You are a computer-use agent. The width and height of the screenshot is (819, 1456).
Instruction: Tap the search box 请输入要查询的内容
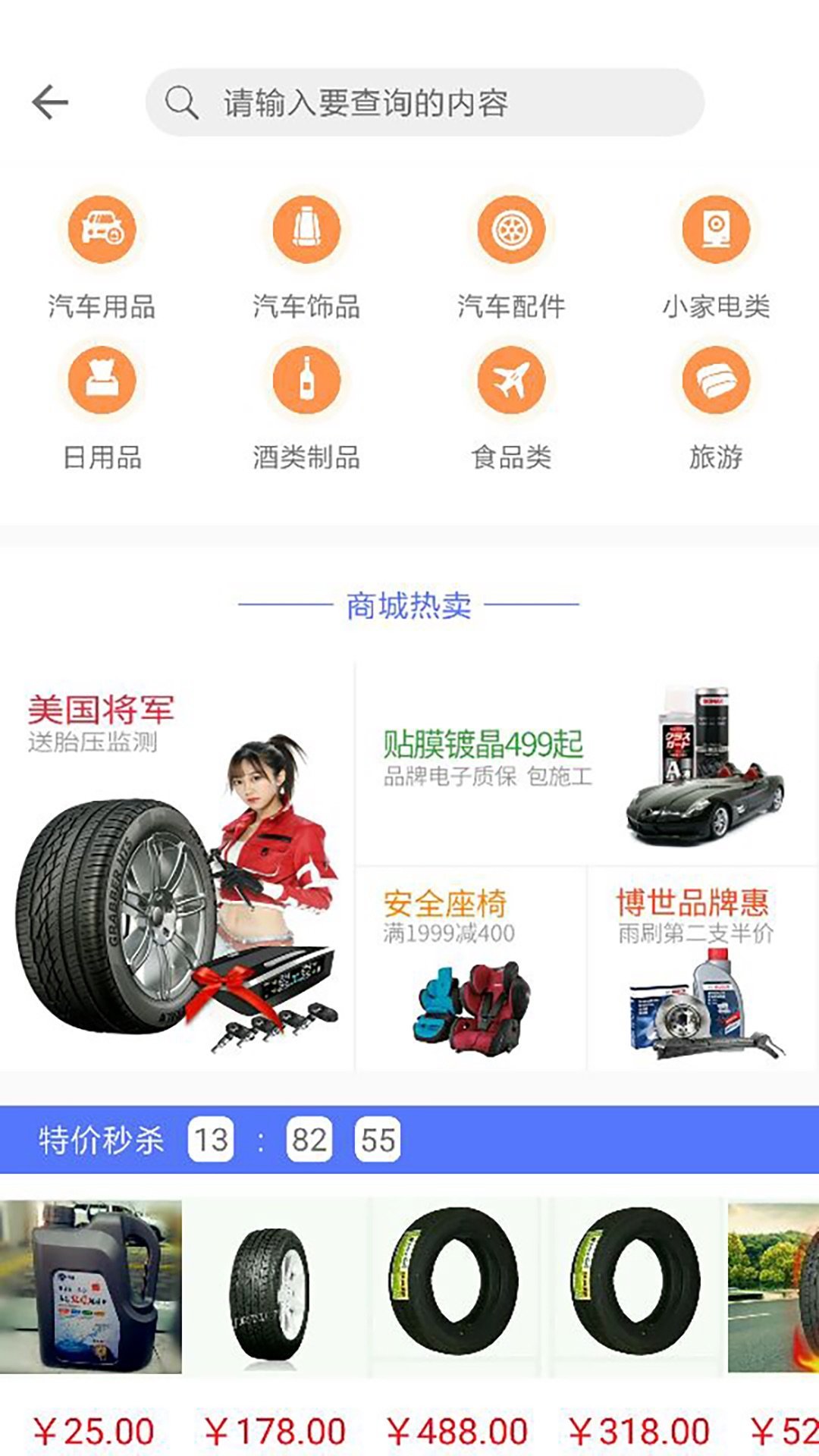point(425,102)
